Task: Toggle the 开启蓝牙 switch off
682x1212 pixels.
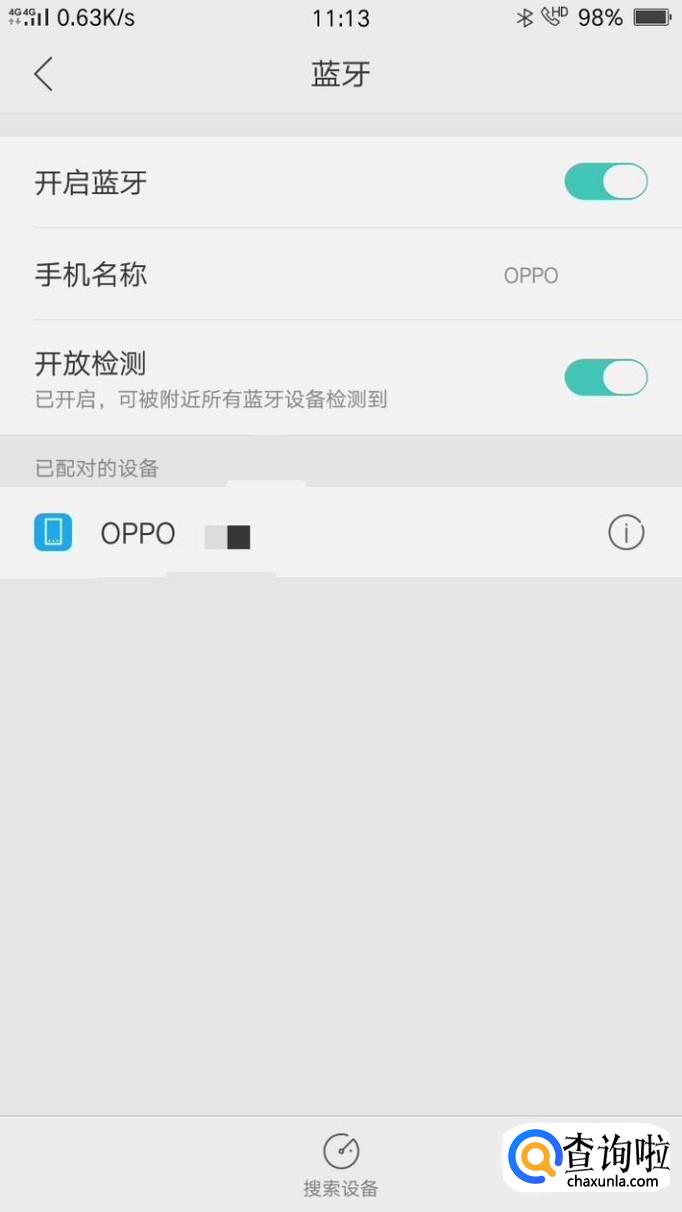Action: [x=605, y=182]
